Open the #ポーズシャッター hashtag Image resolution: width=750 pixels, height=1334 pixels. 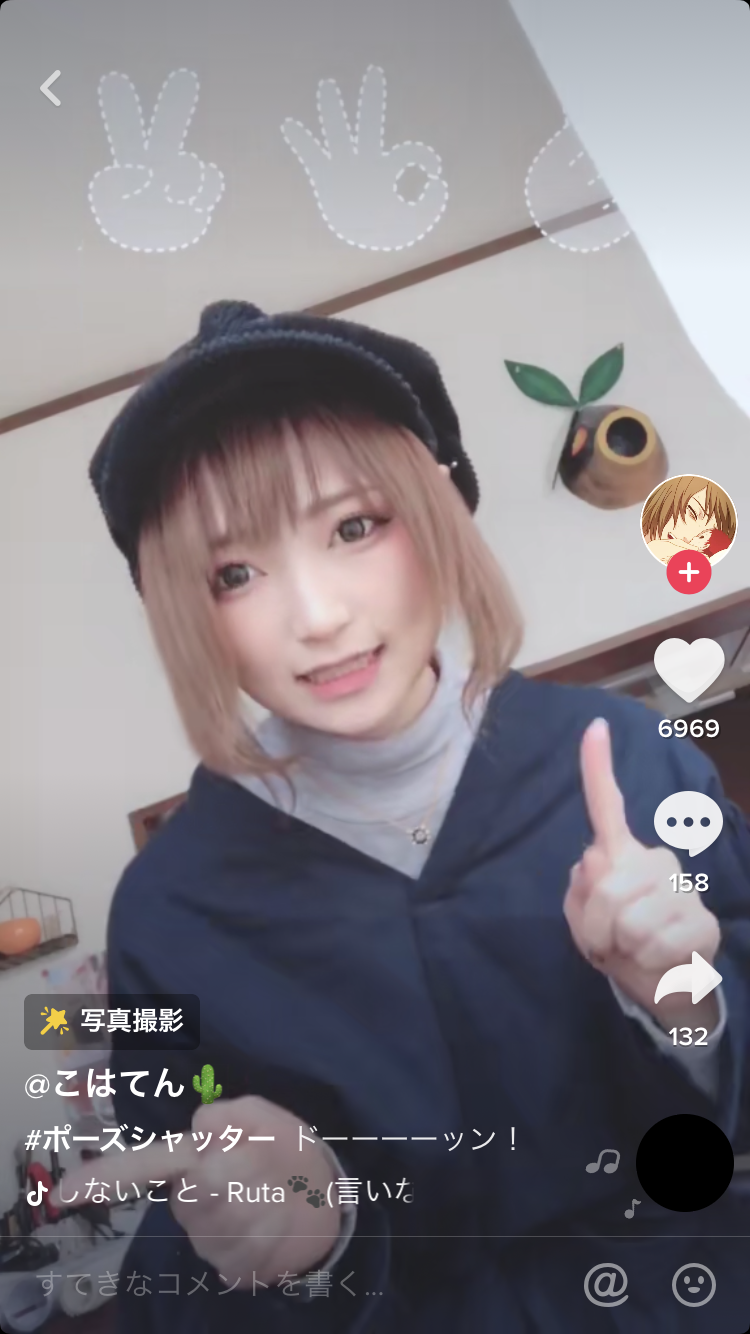coord(150,1139)
